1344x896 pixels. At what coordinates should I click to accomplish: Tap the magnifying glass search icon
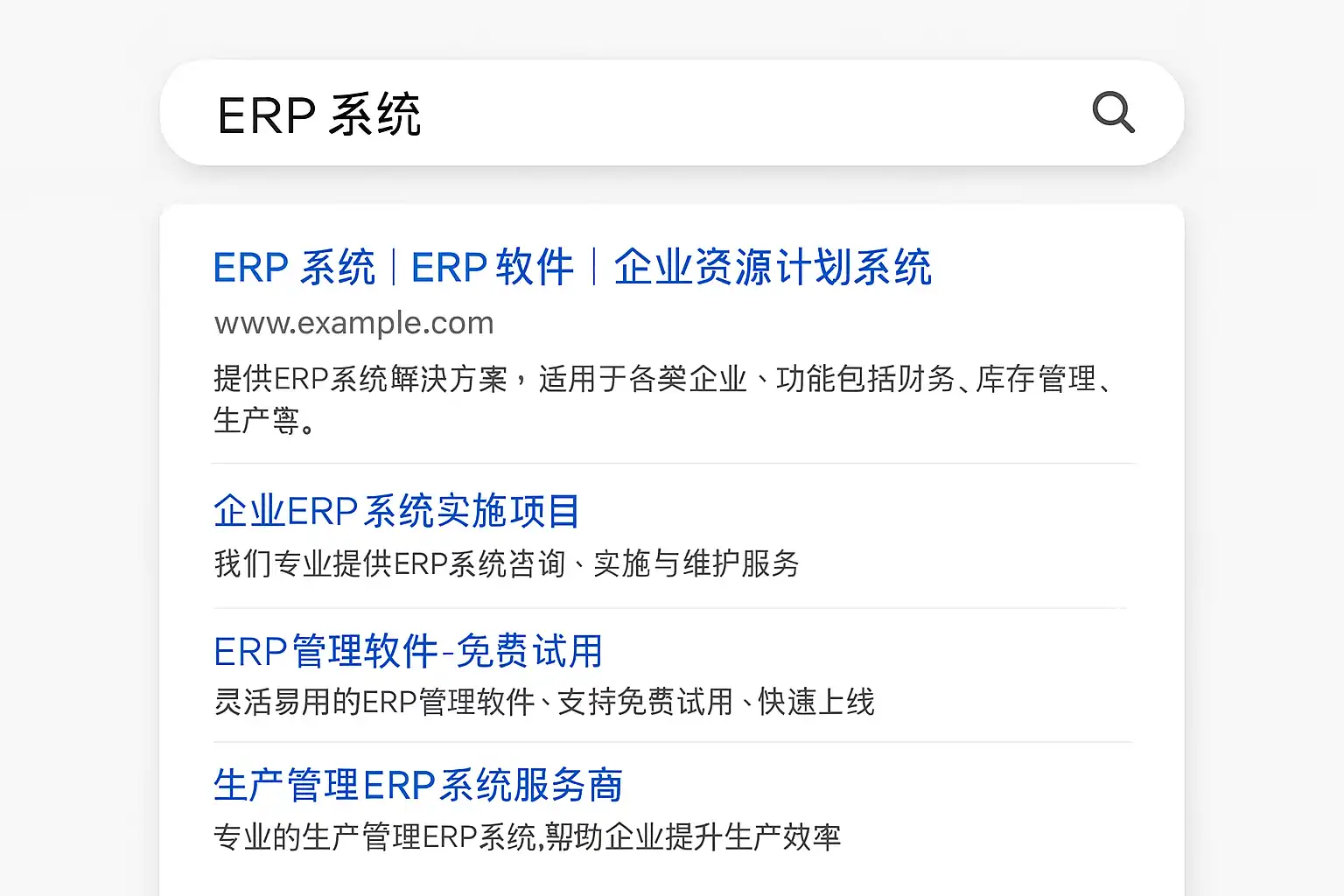(1113, 113)
